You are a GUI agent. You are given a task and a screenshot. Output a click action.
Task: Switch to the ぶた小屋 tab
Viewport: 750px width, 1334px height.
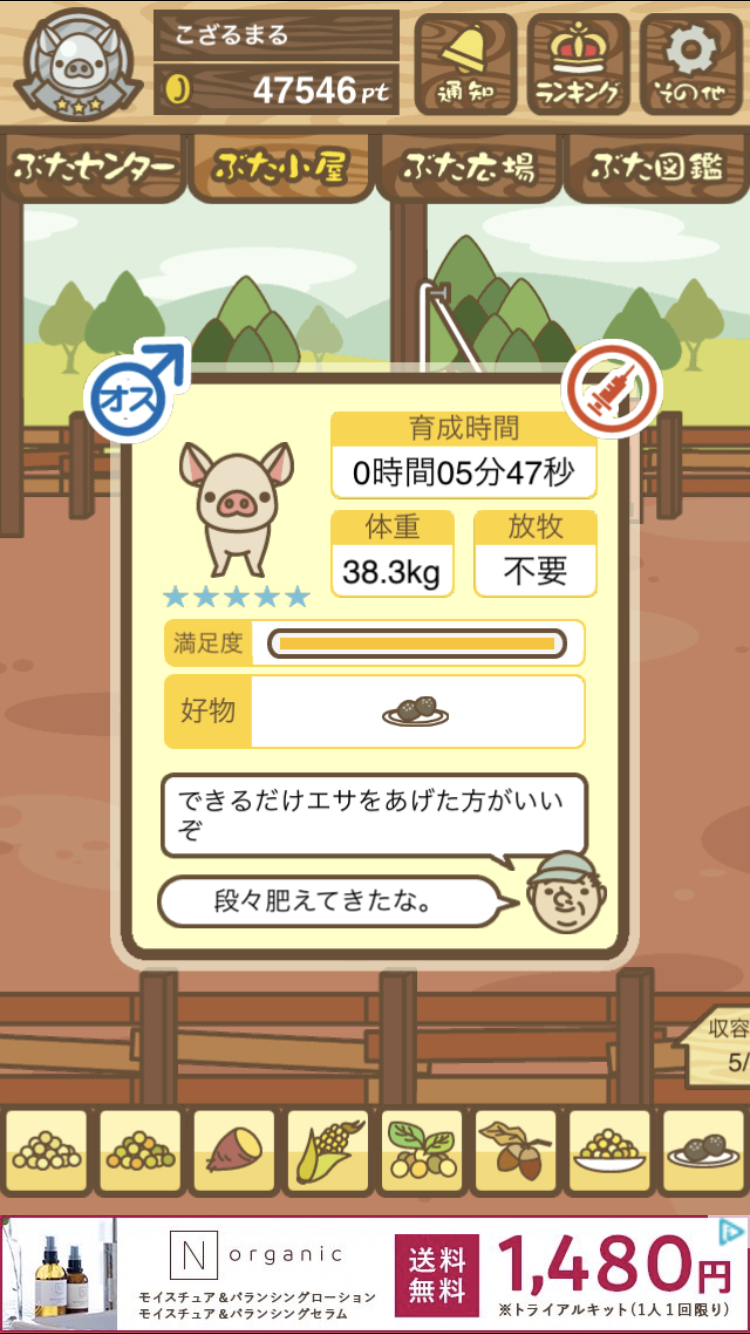tap(280, 167)
